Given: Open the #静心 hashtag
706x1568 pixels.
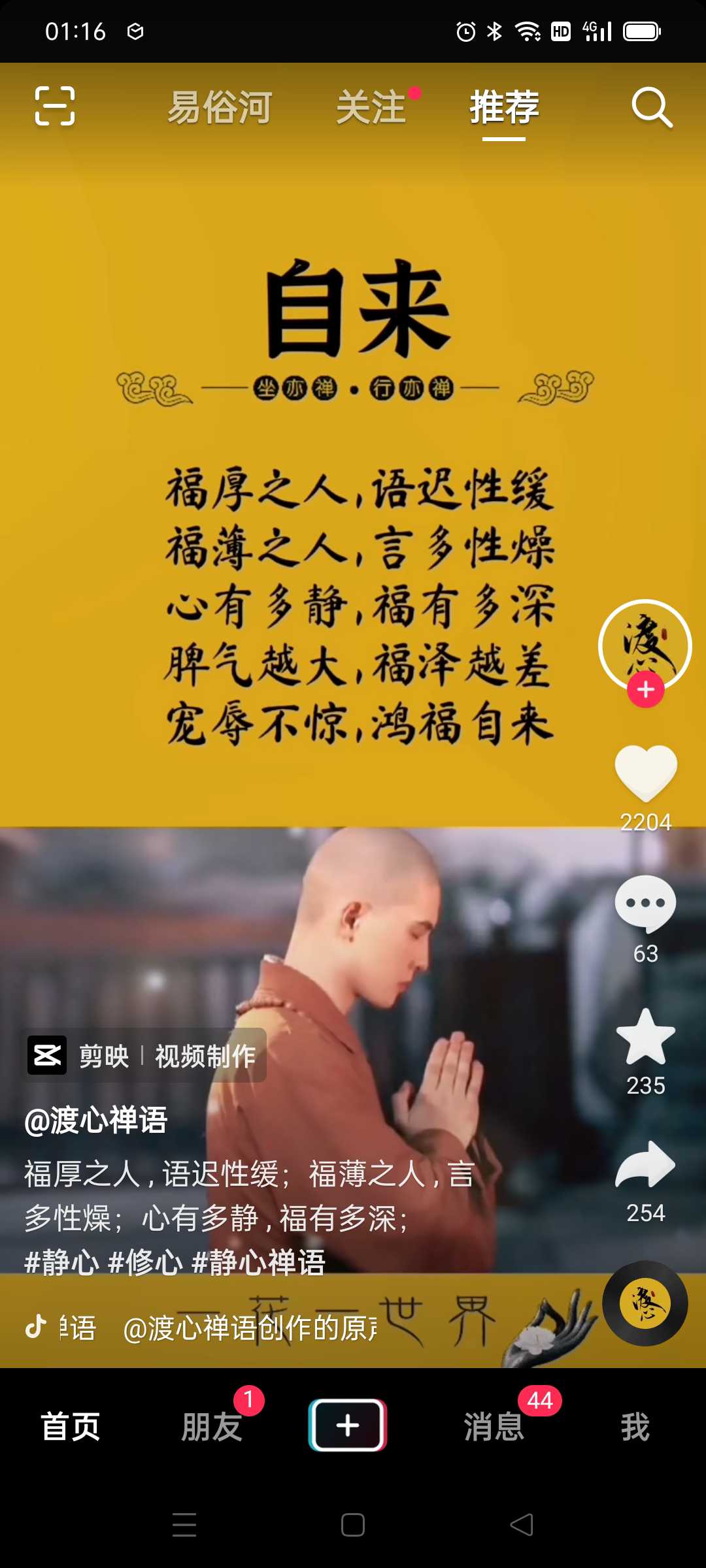Looking at the screenshot, I should (x=61, y=1262).
